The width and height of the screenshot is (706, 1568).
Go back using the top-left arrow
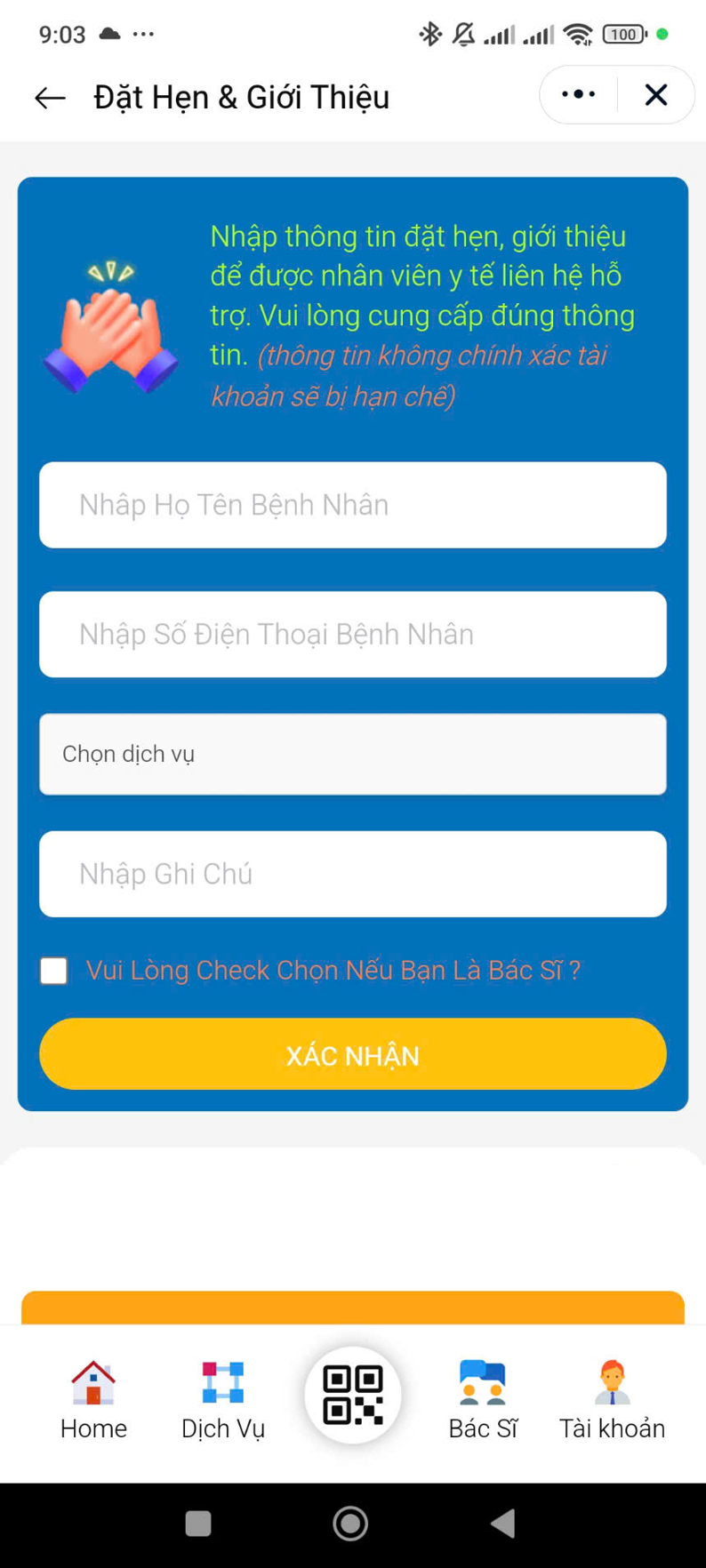50,97
